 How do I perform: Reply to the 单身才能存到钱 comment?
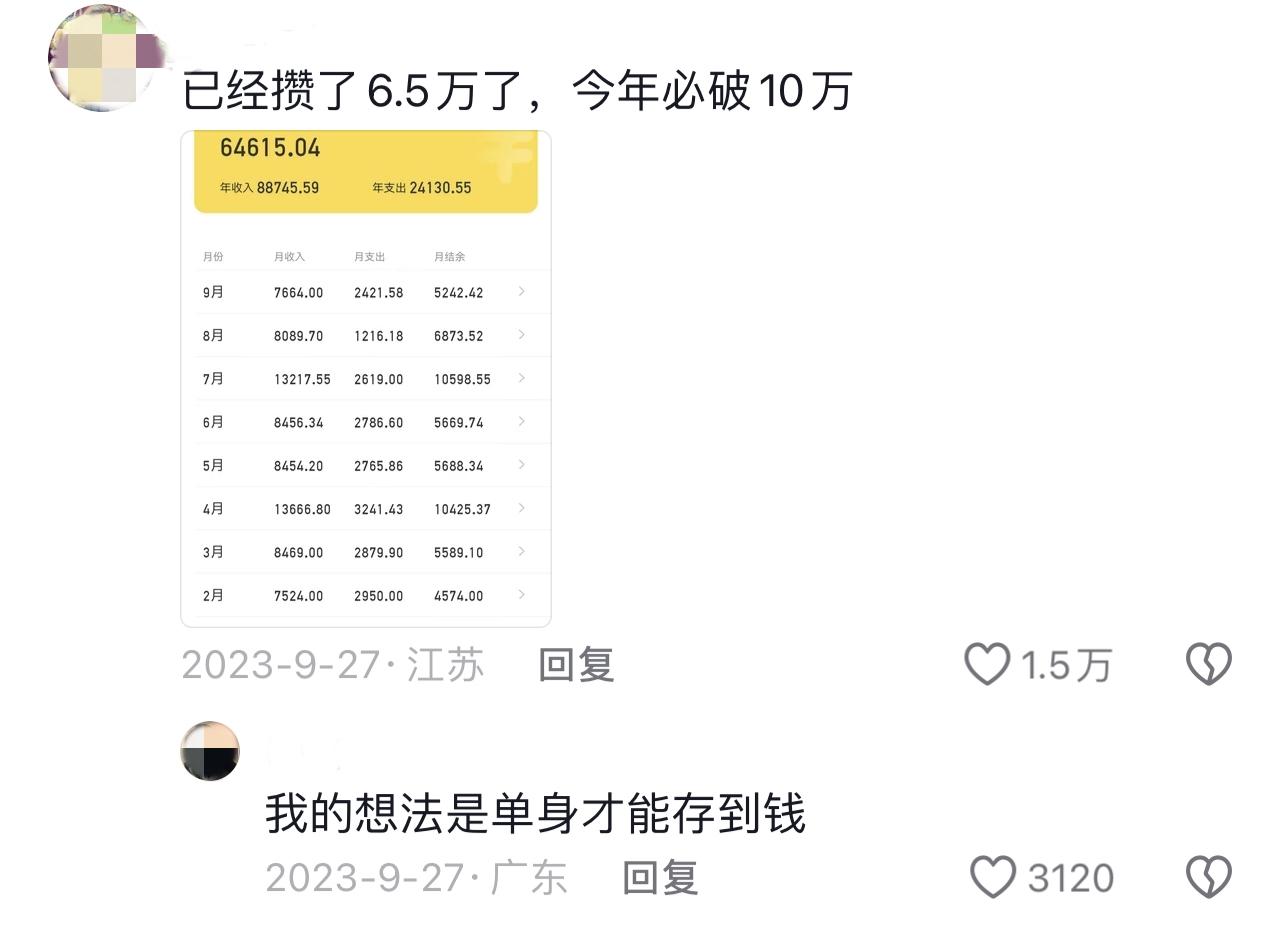coord(660,877)
